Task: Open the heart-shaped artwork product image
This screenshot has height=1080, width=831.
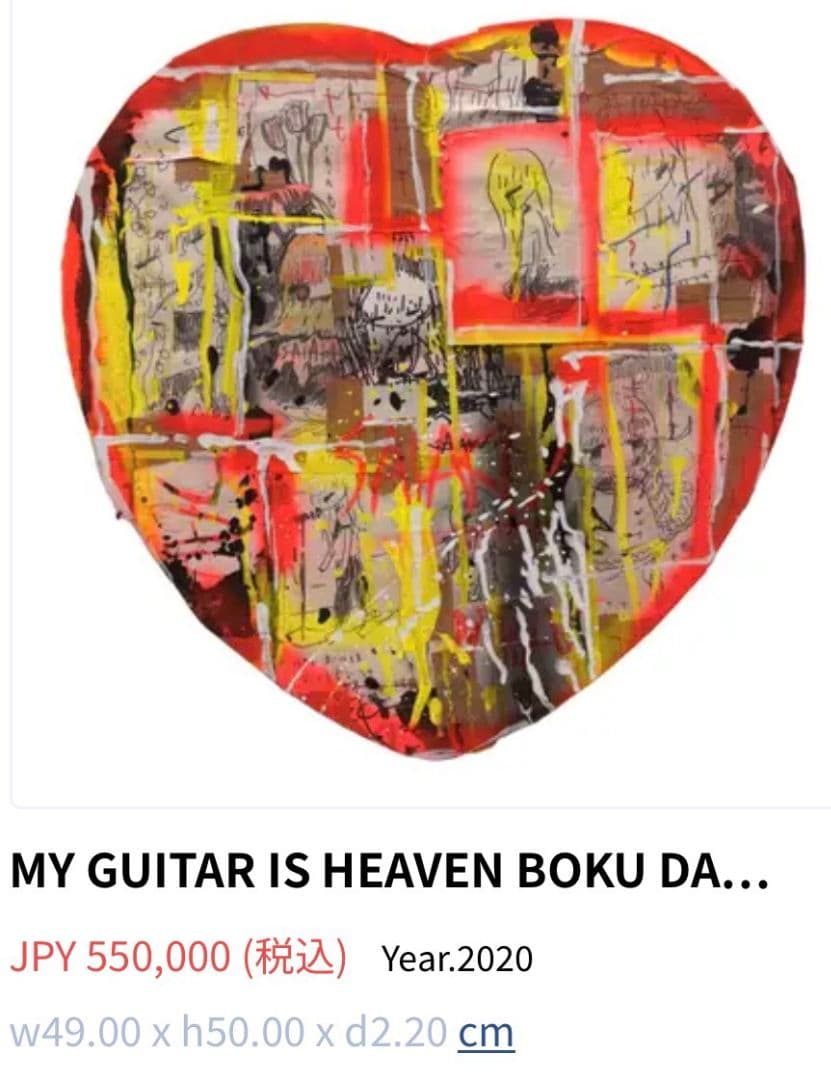Action: tap(430, 390)
